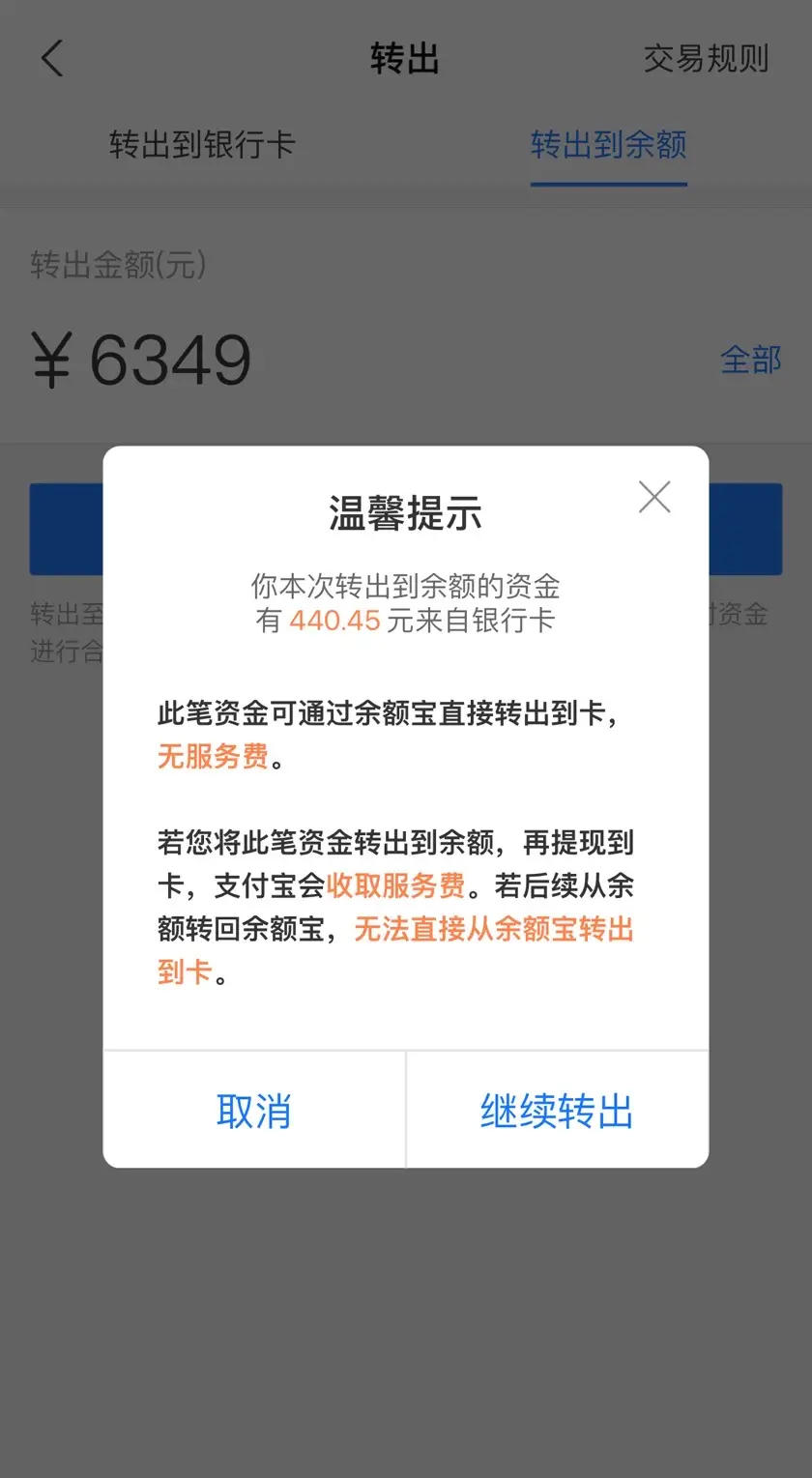Click the amount field showing ¥6349
This screenshot has width=812, height=1478.
(x=170, y=359)
